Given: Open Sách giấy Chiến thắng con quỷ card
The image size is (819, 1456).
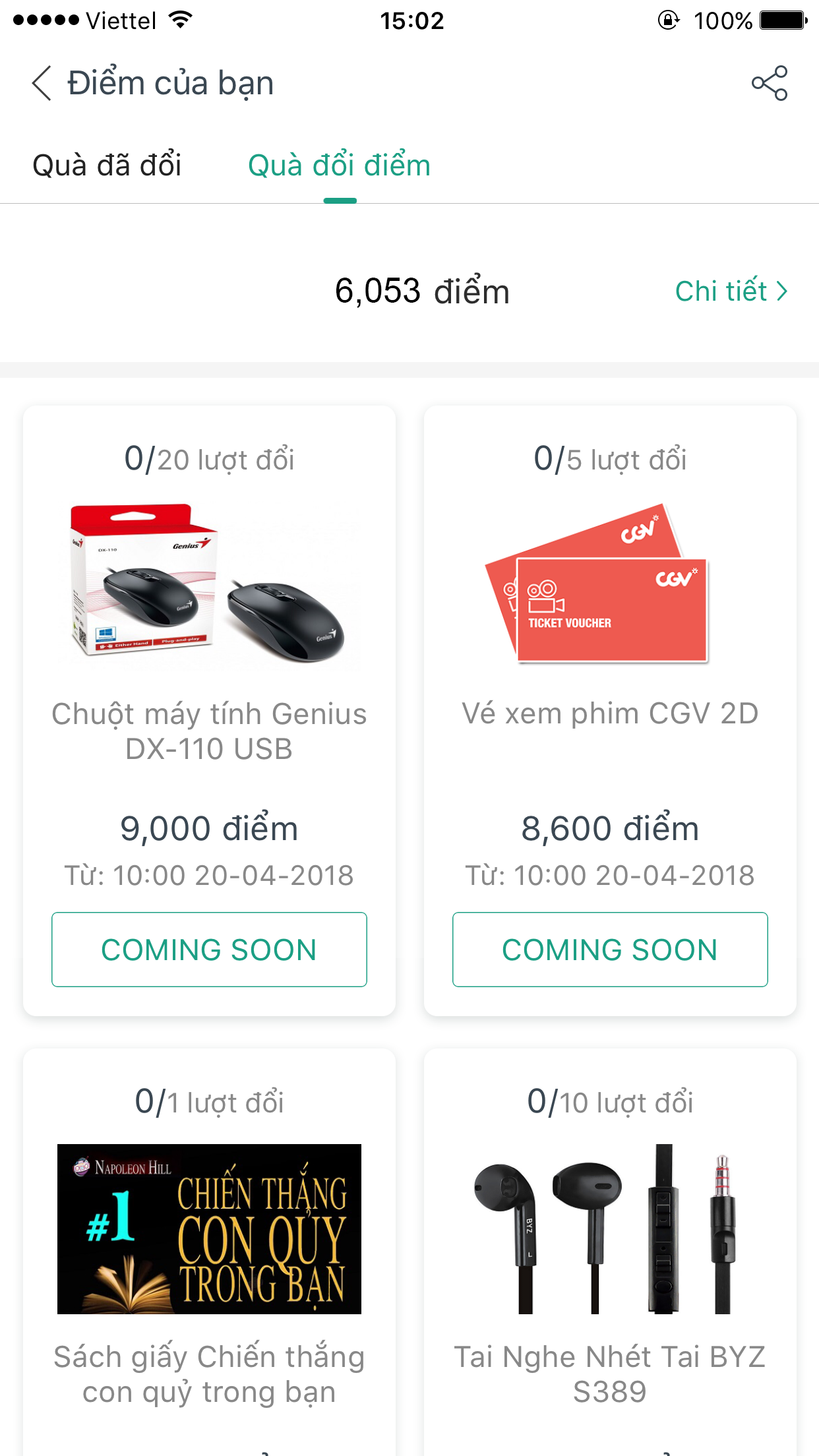Looking at the screenshot, I should pos(209,1253).
